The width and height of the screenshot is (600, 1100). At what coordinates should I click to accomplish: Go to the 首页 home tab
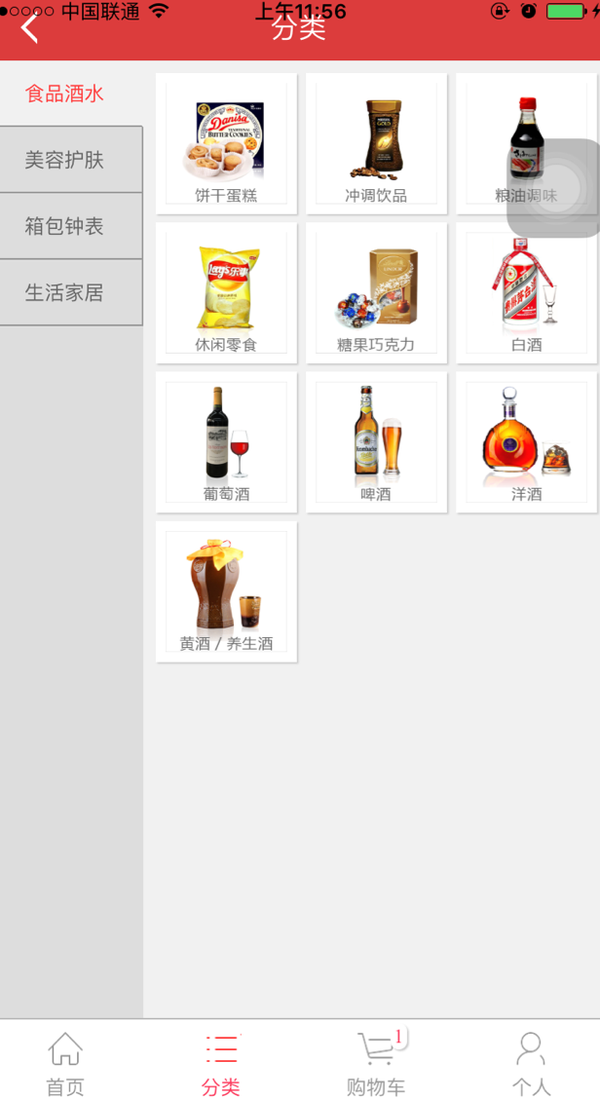point(66,1063)
